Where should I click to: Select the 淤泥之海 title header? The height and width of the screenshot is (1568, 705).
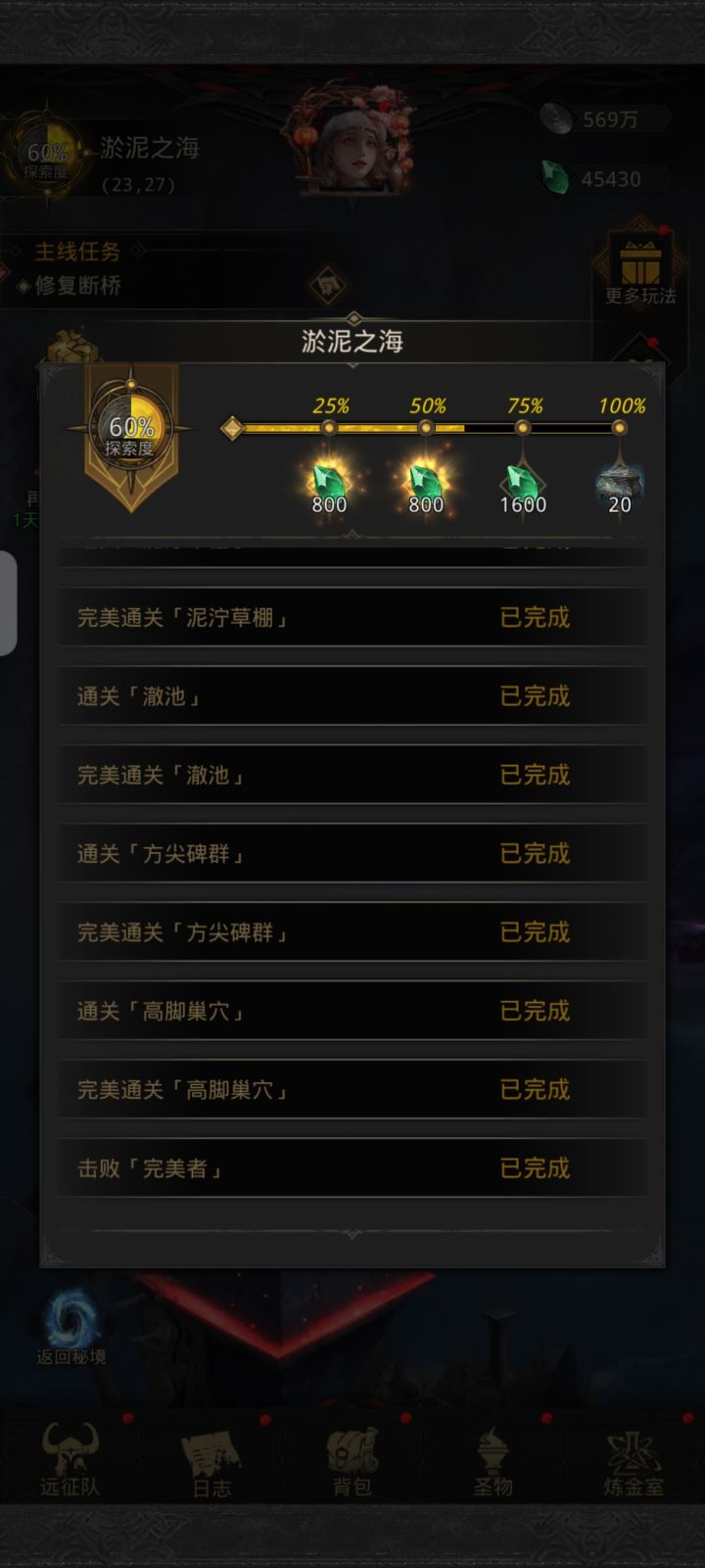pos(352,342)
